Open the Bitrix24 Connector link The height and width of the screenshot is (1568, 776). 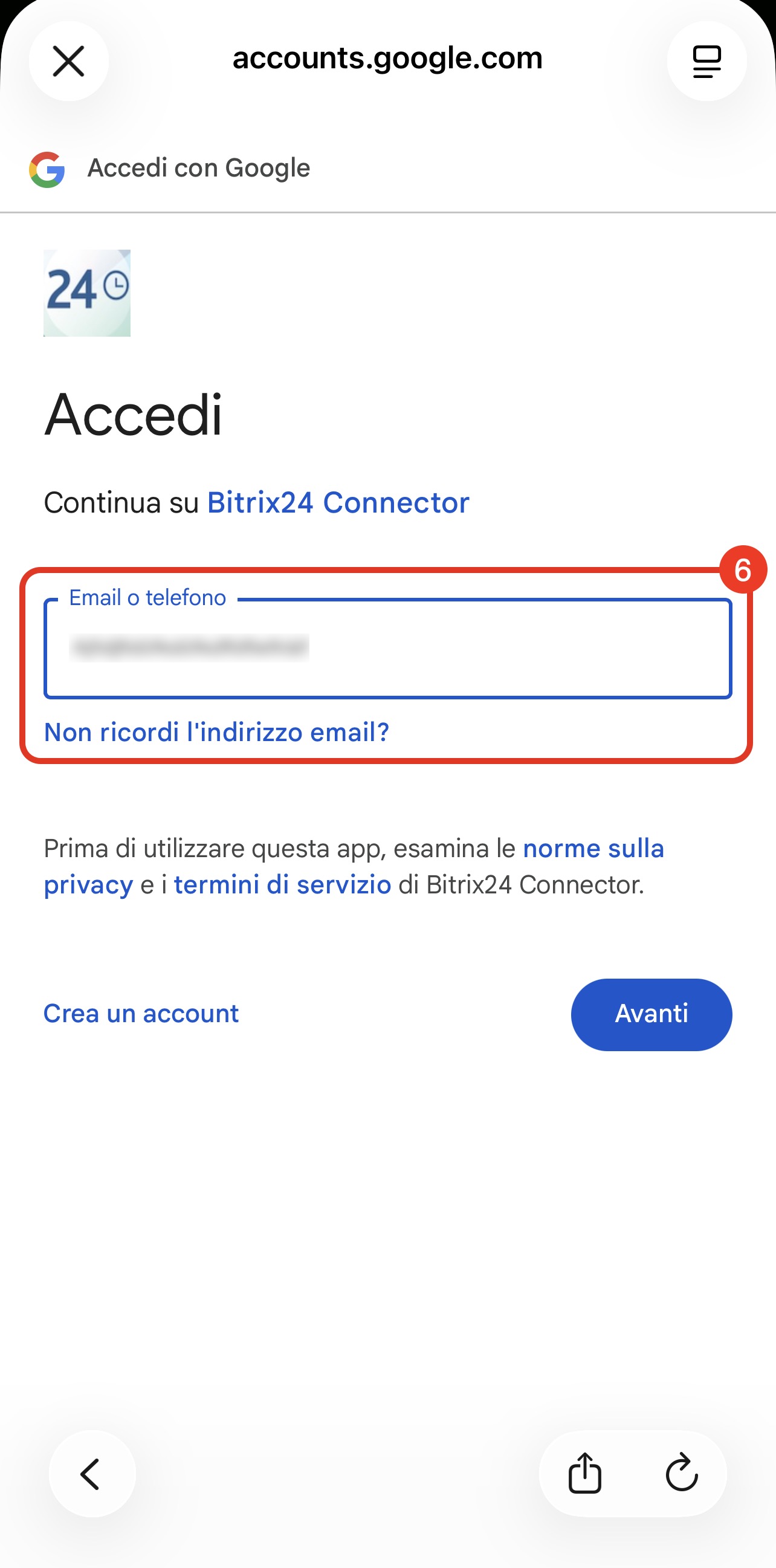[x=338, y=503]
